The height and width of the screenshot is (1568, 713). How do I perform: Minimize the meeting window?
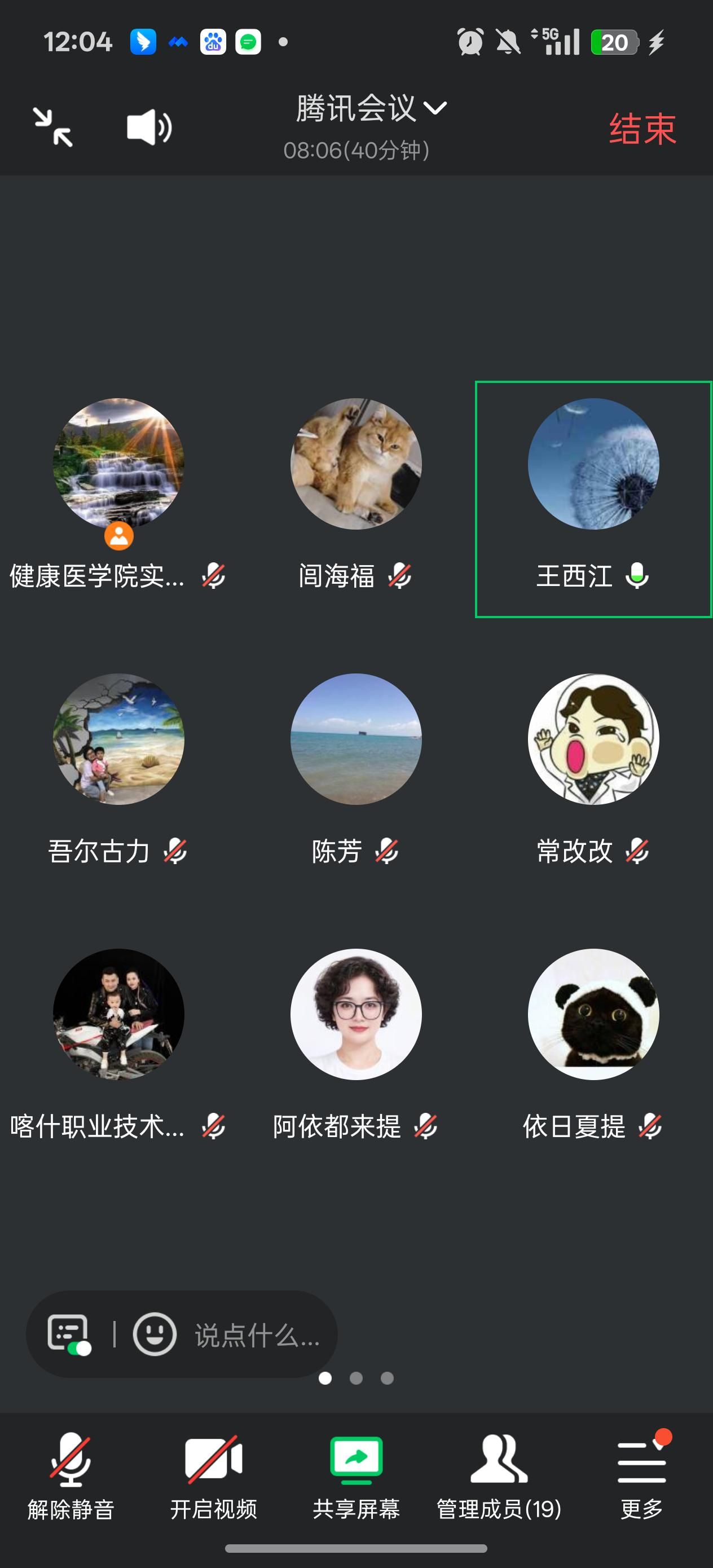click(x=53, y=127)
